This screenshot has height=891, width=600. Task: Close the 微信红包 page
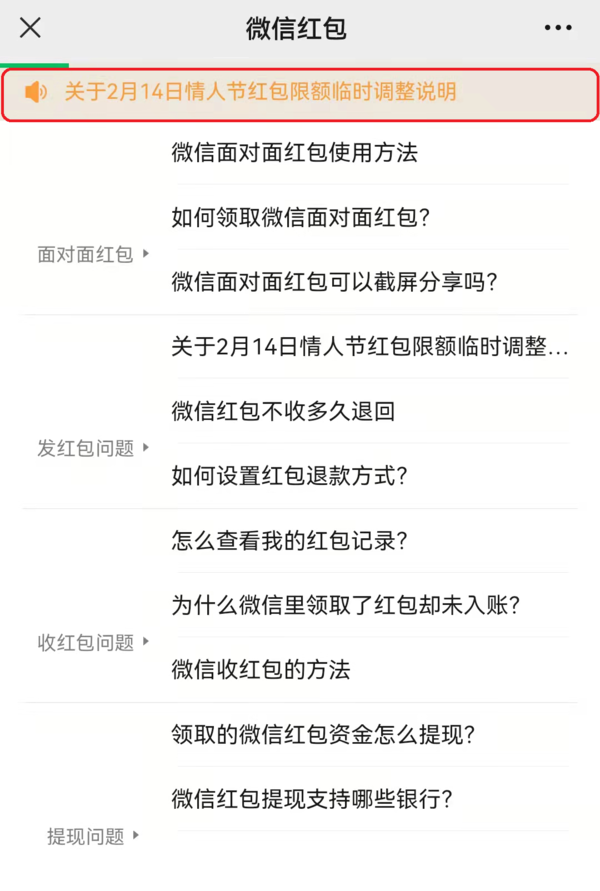[x=31, y=28]
